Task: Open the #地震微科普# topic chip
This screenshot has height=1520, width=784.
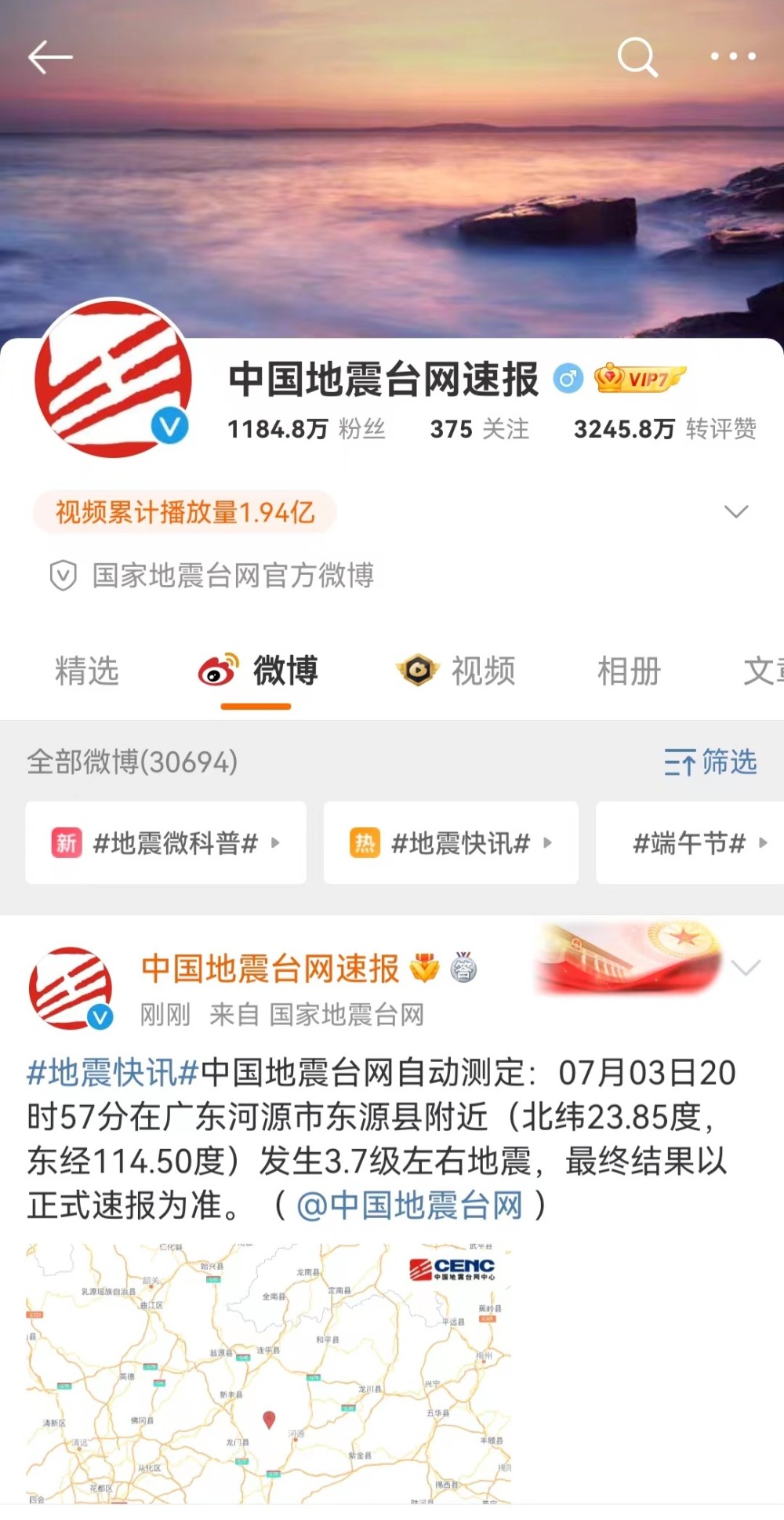Action: (x=165, y=843)
